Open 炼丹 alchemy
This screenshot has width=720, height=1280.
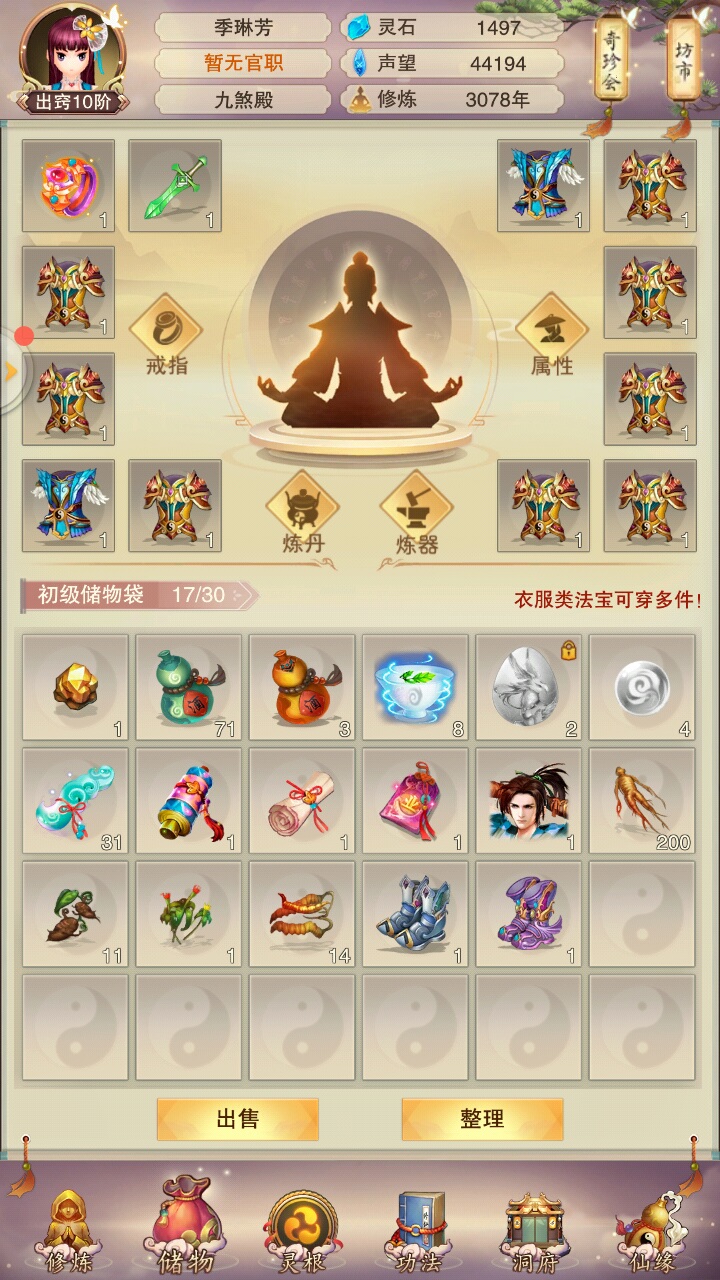pyautogui.click(x=303, y=515)
